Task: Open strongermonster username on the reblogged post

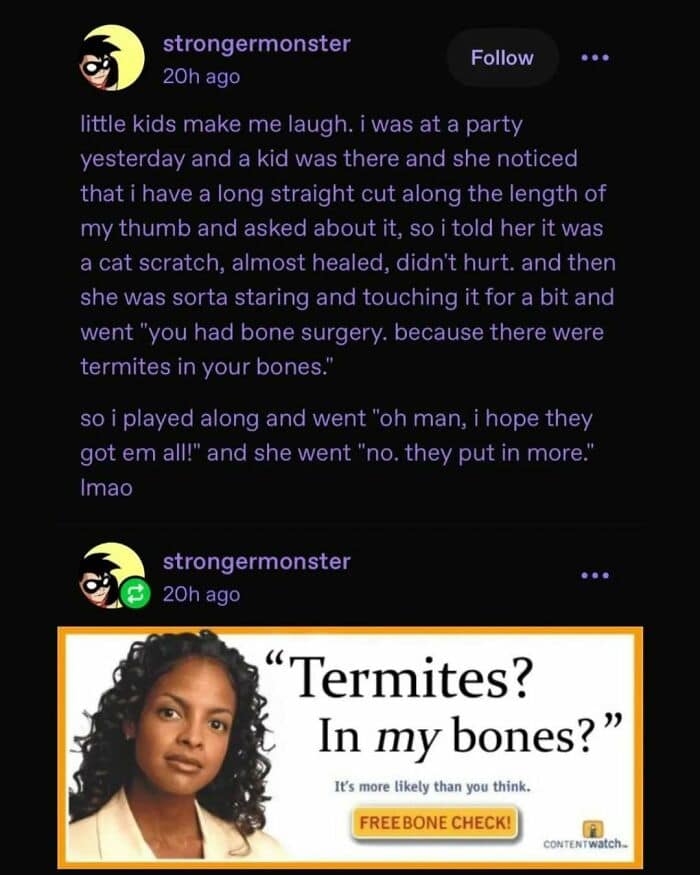Action: 256,562
